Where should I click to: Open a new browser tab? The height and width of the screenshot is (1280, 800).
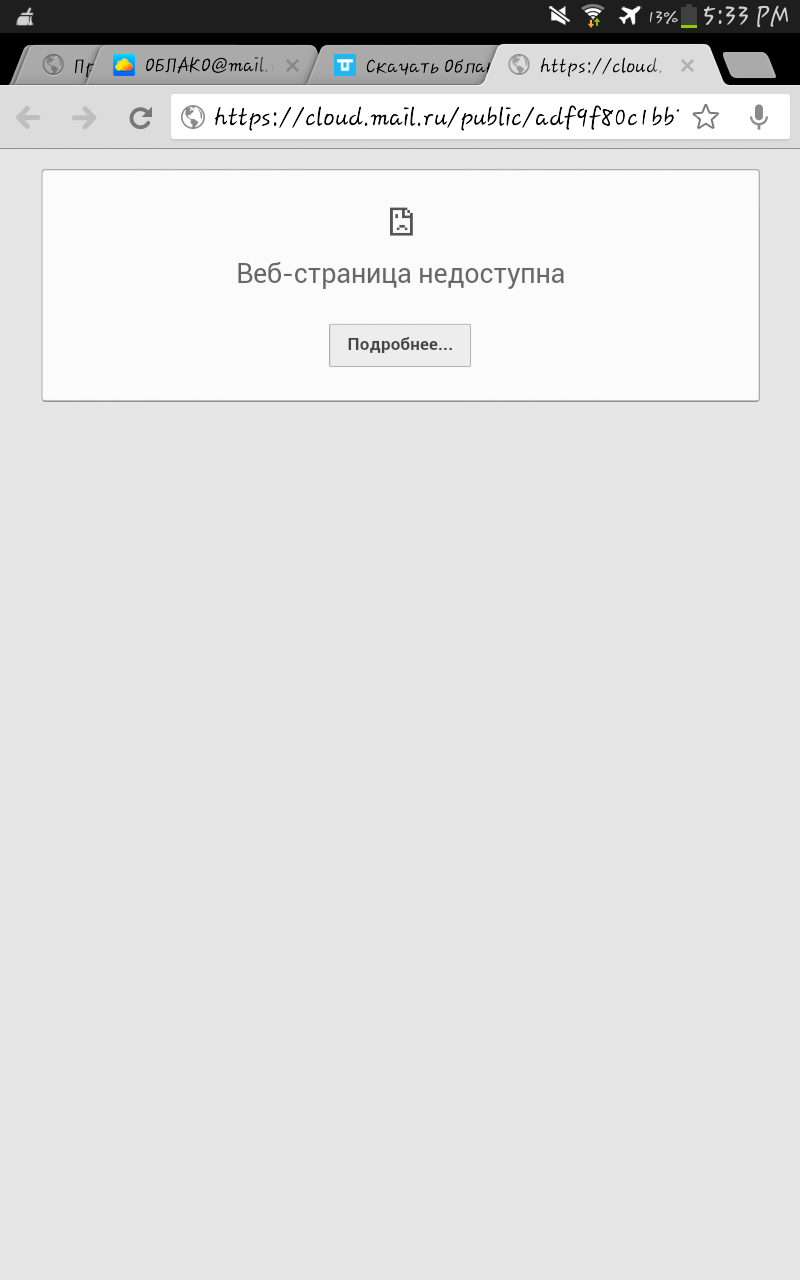[x=748, y=66]
